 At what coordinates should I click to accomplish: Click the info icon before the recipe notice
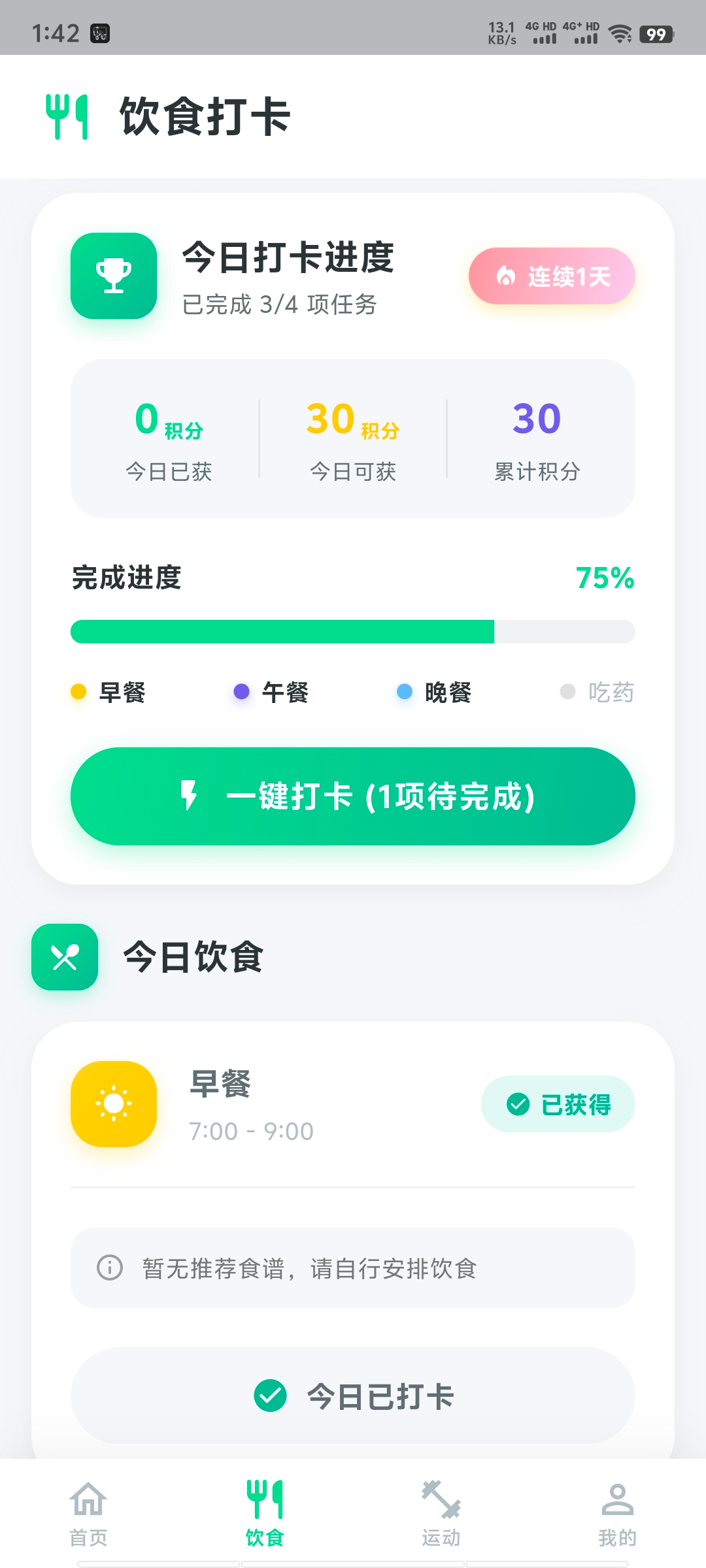111,1268
